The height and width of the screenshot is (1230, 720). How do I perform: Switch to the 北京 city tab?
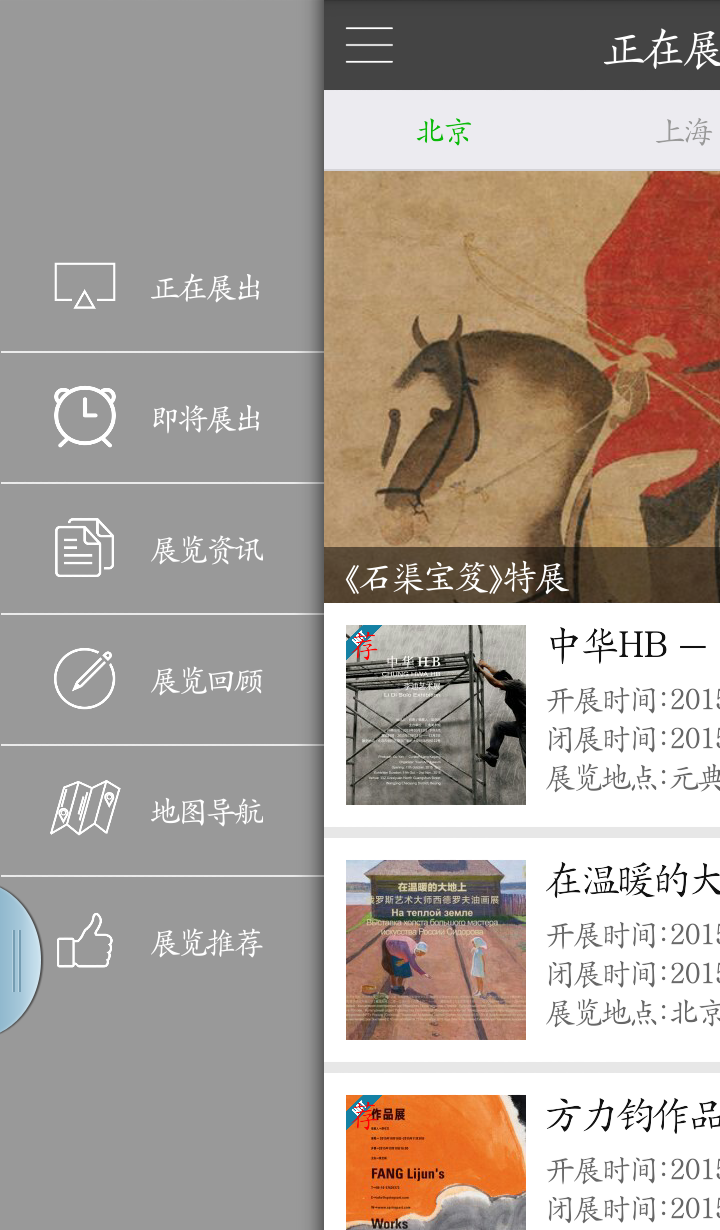click(443, 131)
